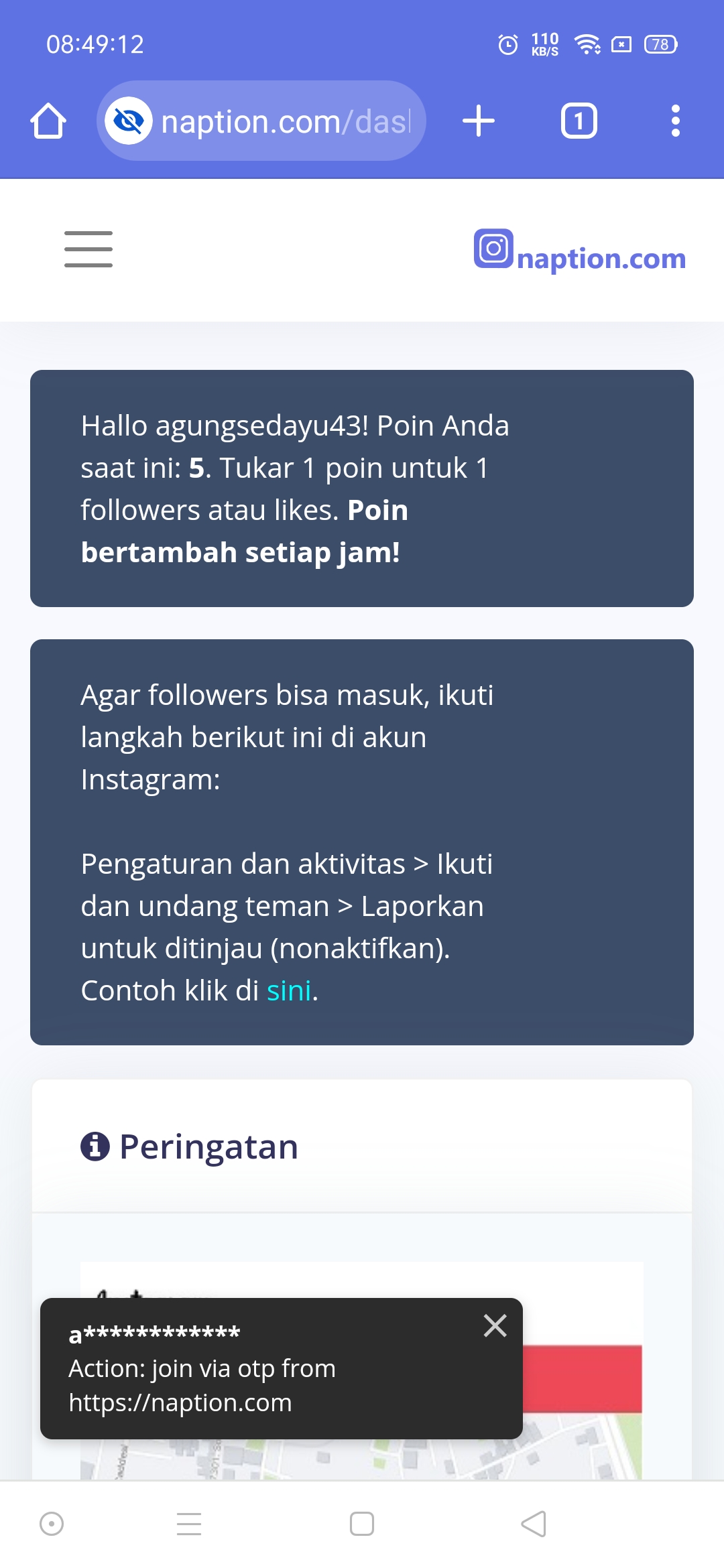The height and width of the screenshot is (1568, 724).
Task: Dismiss the join via otp notification
Action: coord(495,1325)
